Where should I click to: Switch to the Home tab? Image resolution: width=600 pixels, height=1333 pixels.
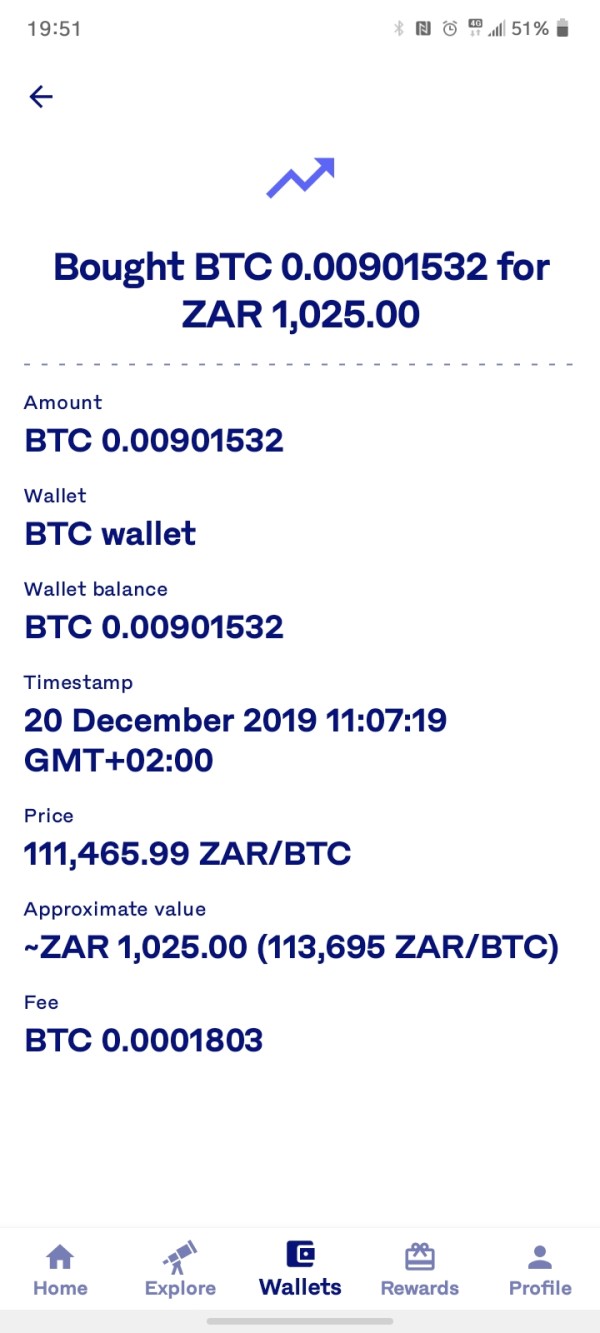[60, 1269]
